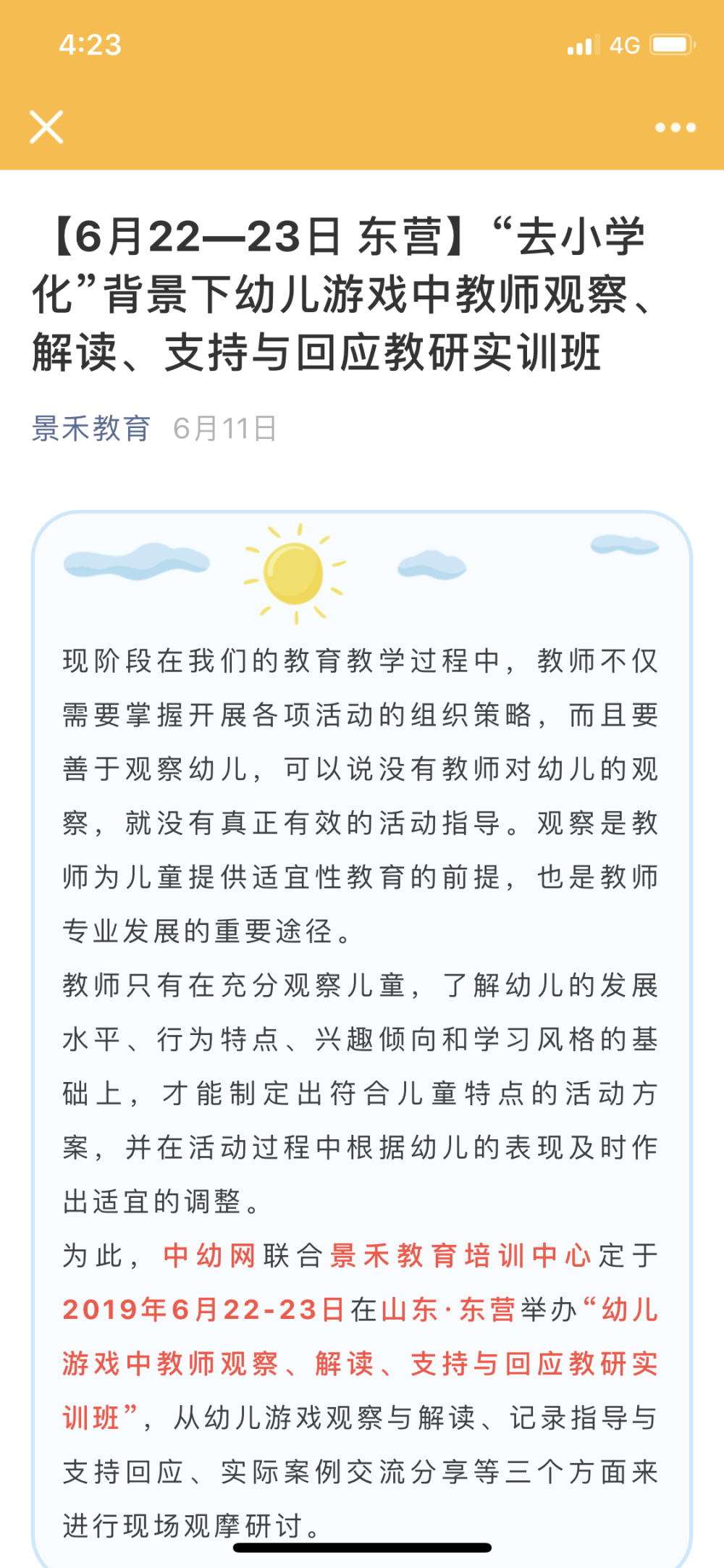Viewport: 724px width, 1568px height.
Task: Open the three-dot more options menu
Action: (675, 127)
